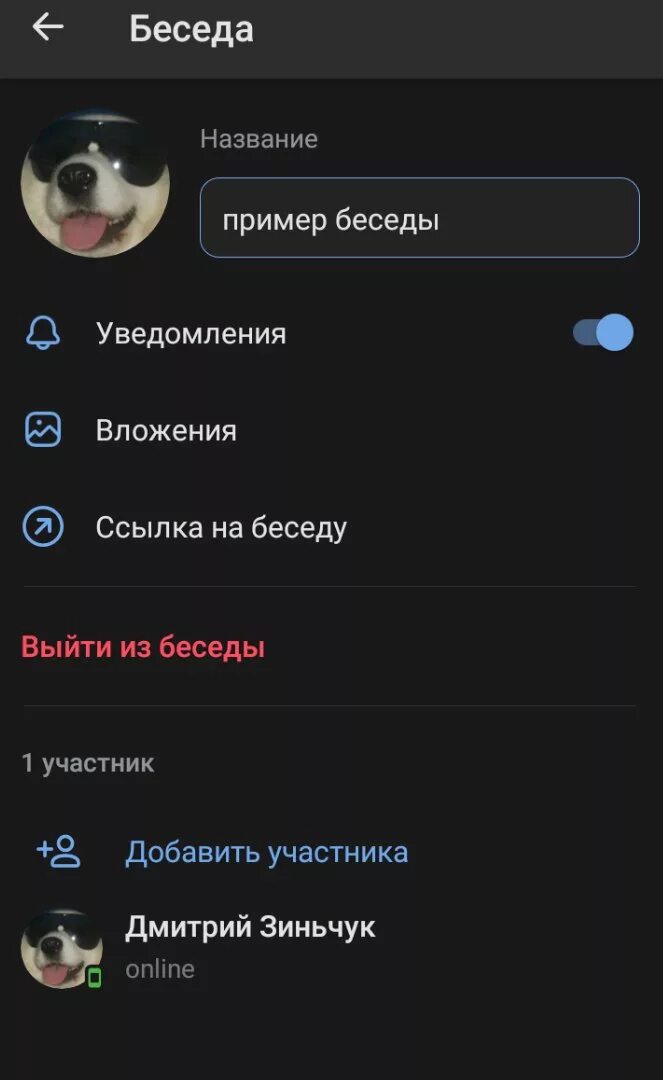Open Ссылка на беседу
Image resolution: width=663 pixels, height=1080 pixels.
point(221,527)
